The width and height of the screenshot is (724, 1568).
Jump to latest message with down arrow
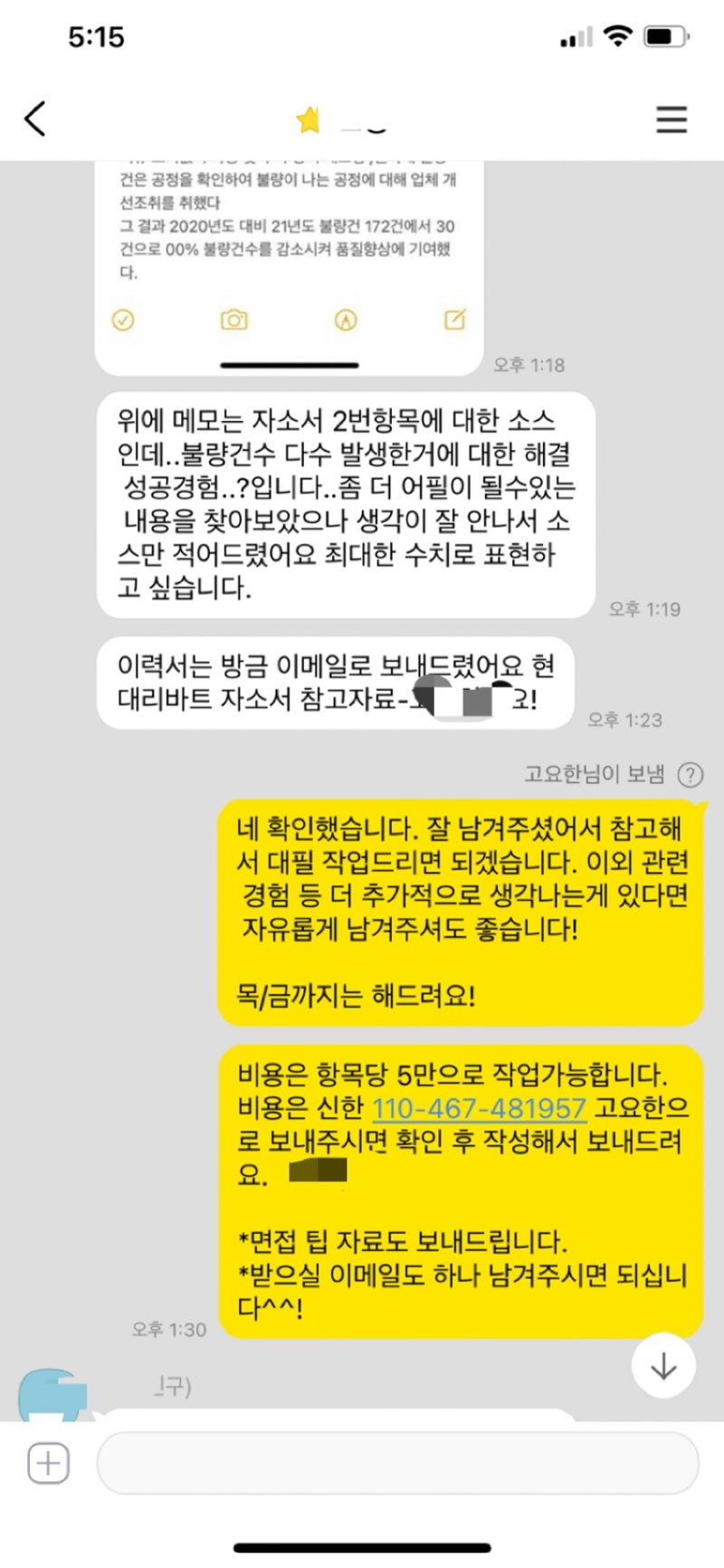coord(663,1365)
